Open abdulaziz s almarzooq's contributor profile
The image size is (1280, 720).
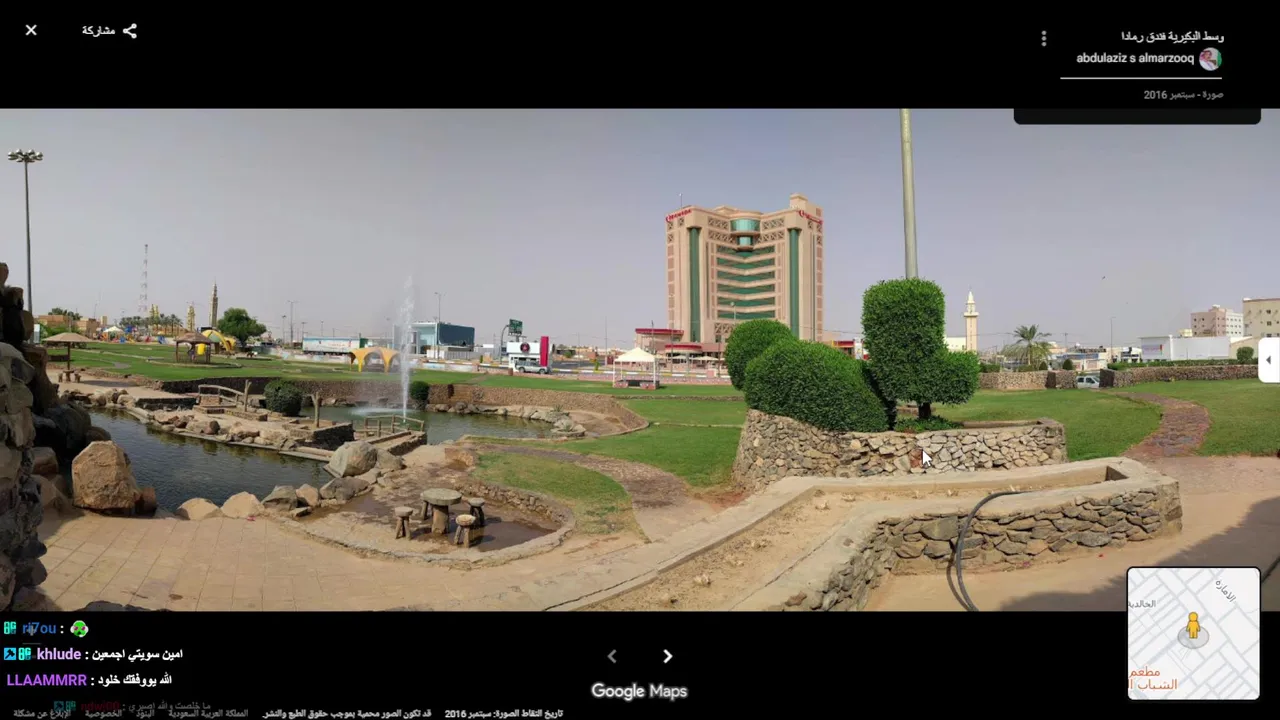pos(1135,58)
